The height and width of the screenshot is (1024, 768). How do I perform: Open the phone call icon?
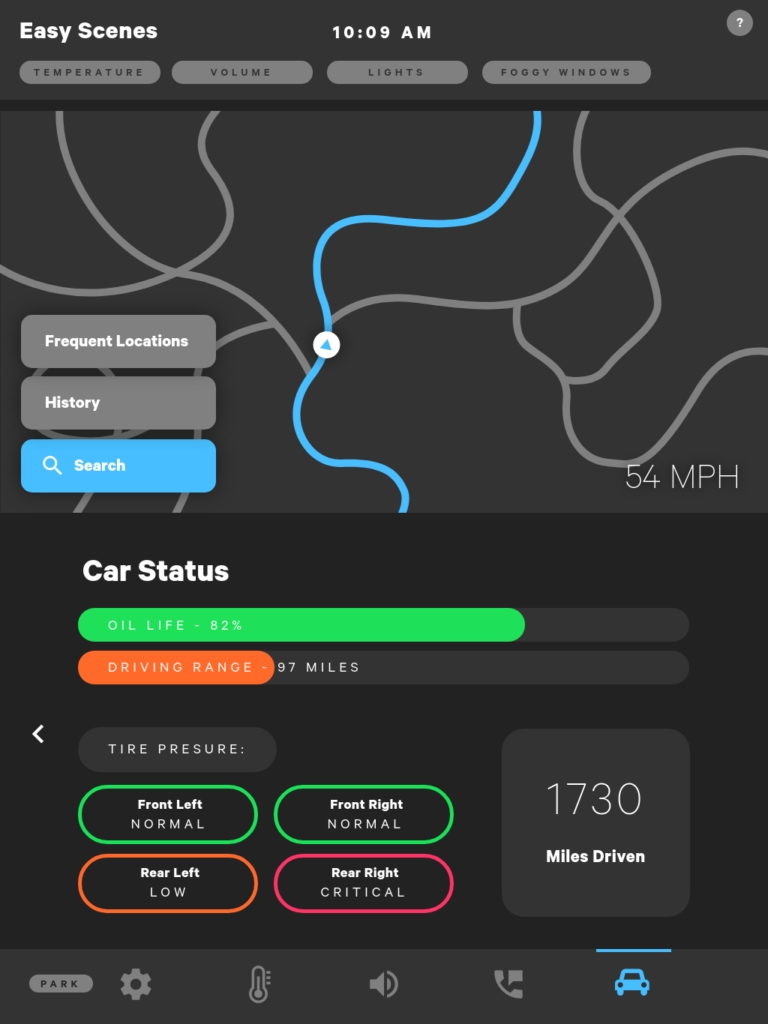pos(509,983)
